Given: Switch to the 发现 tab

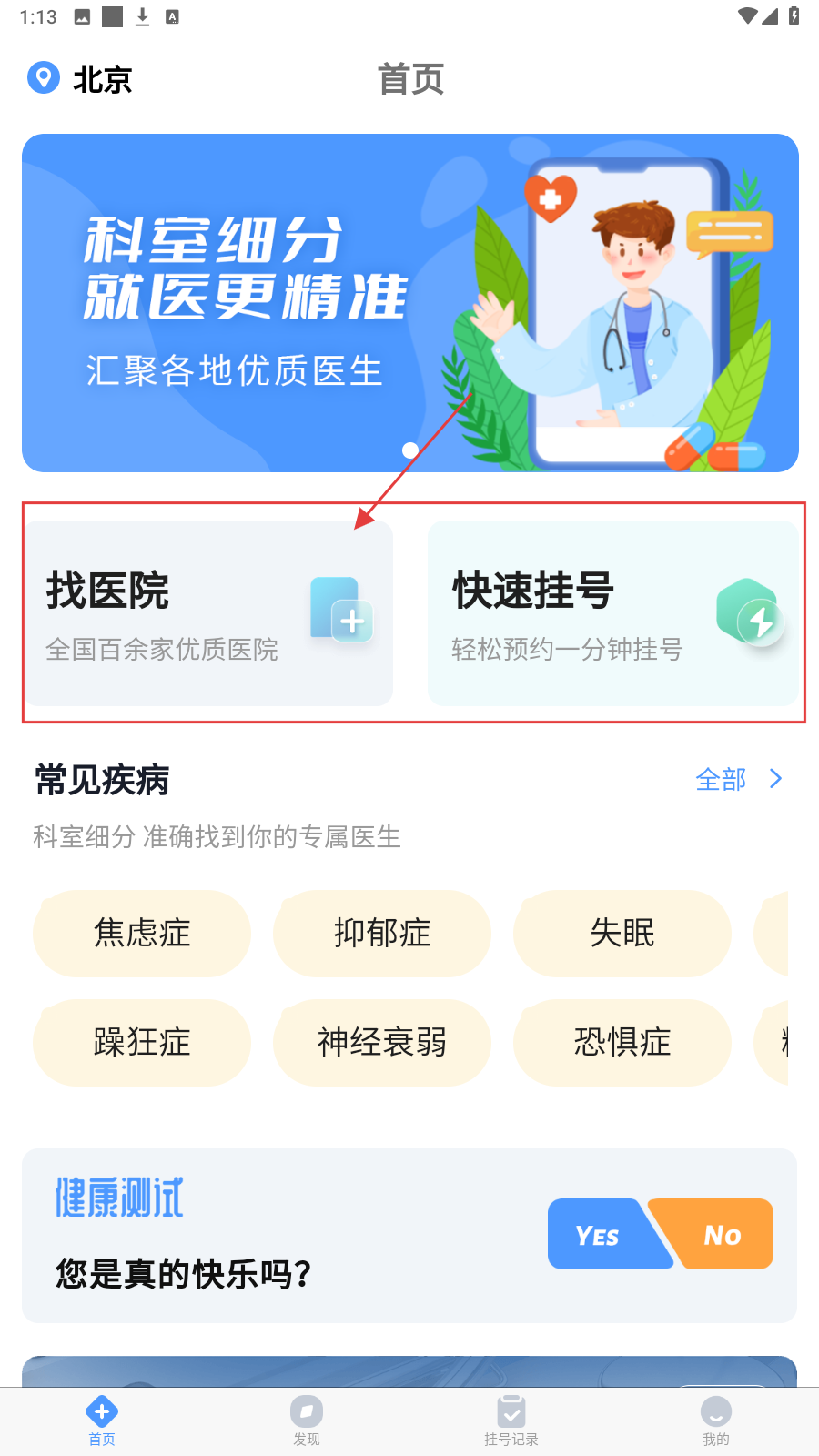Looking at the screenshot, I should (307, 1421).
